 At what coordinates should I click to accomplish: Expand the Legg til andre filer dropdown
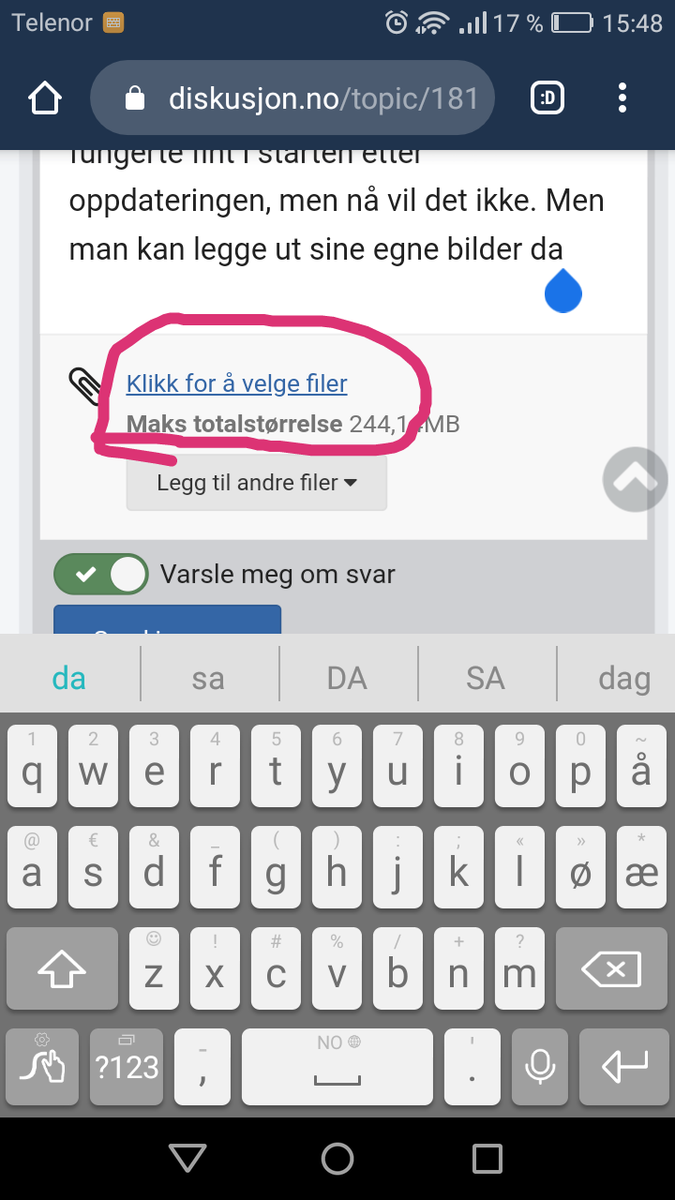pyautogui.click(x=256, y=483)
